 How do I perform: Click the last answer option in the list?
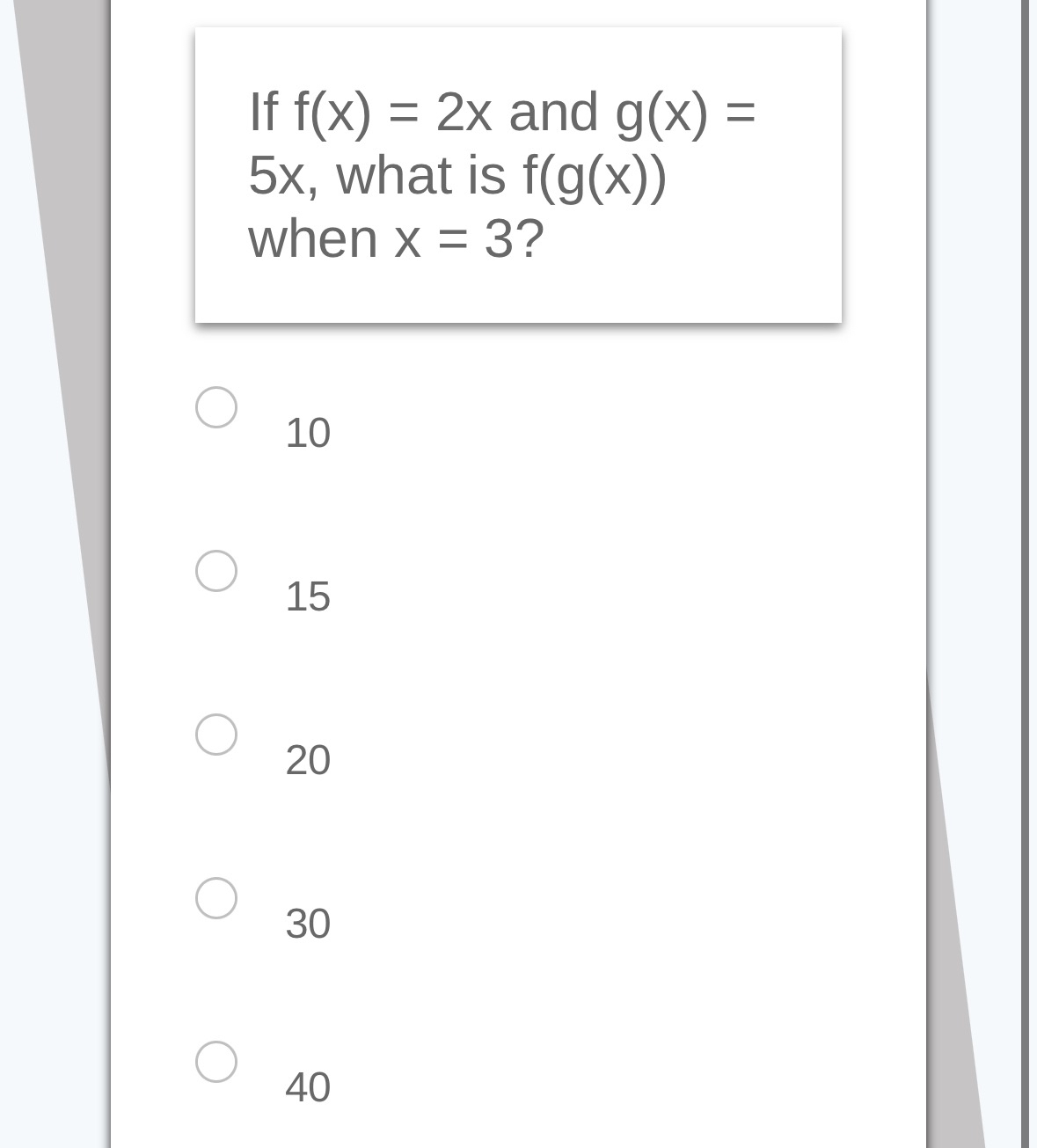[x=307, y=1087]
